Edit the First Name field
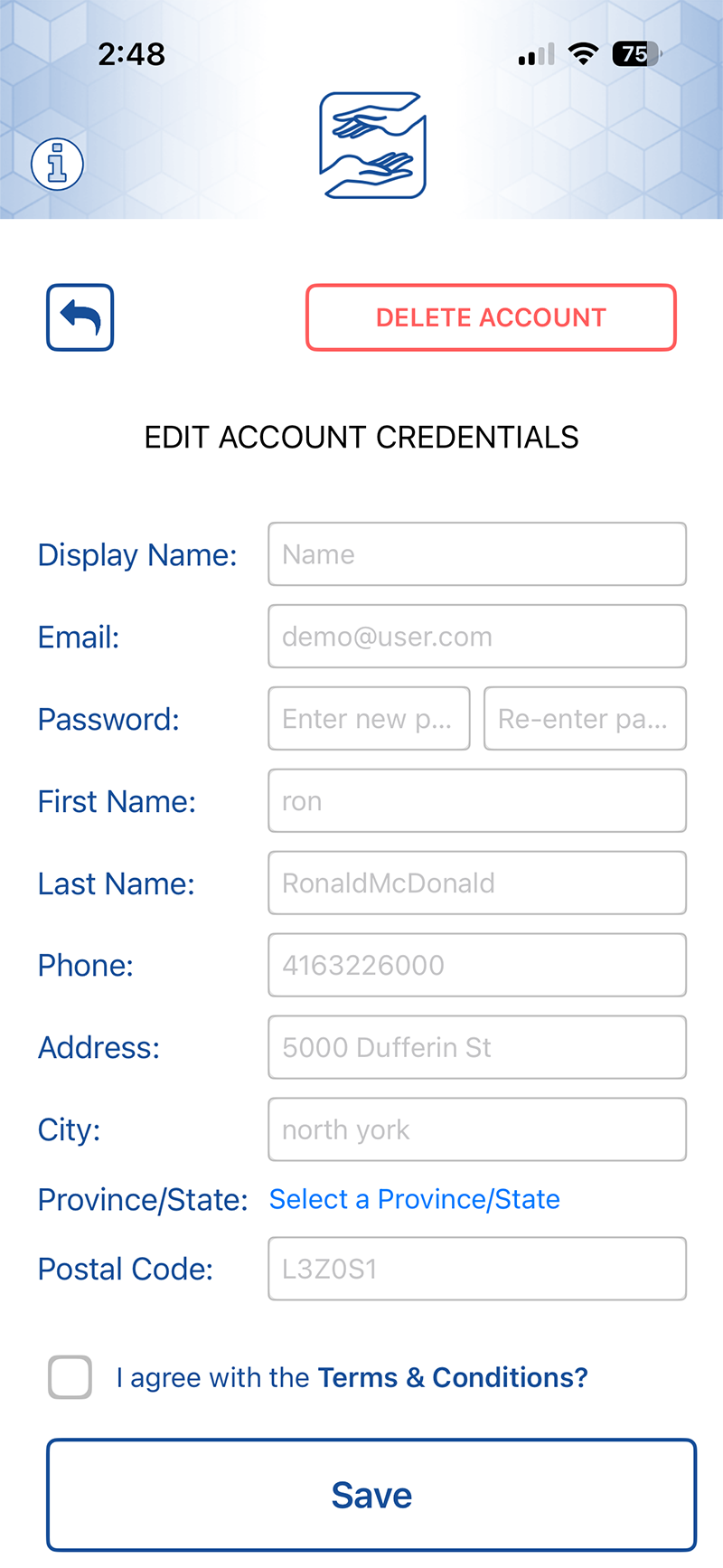 point(477,801)
